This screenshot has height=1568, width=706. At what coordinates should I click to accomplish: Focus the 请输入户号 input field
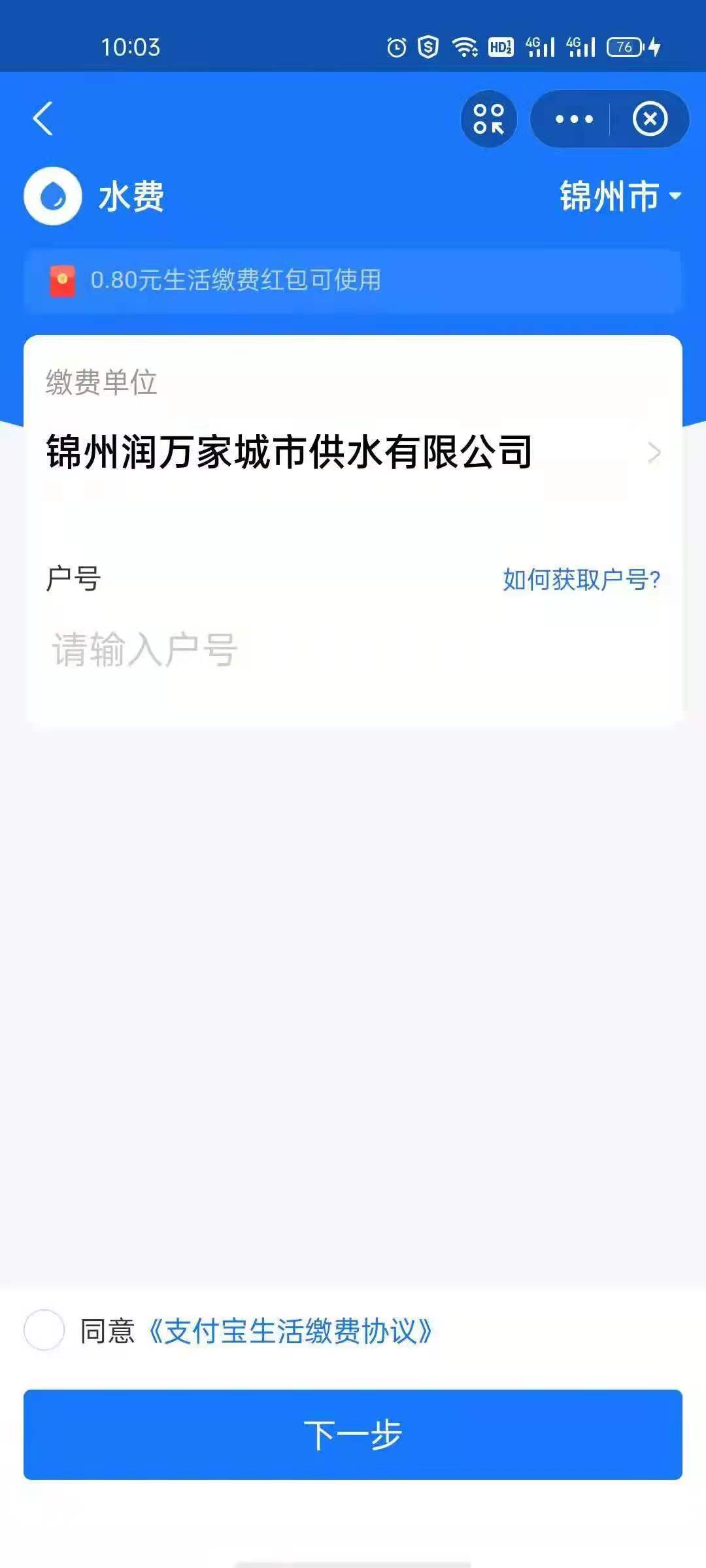coord(353,650)
